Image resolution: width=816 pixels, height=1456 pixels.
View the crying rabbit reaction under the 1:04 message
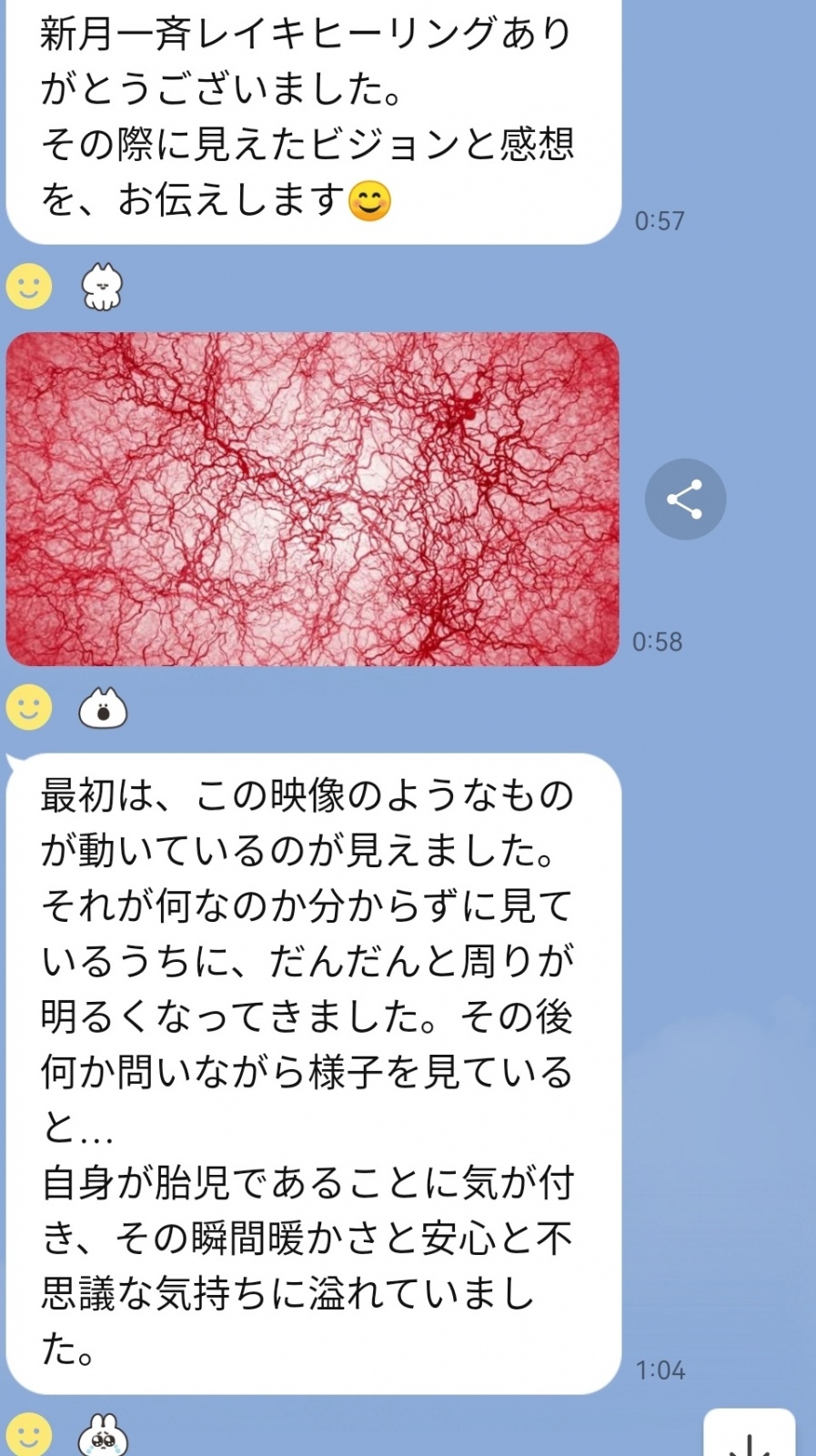point(102,1436)
